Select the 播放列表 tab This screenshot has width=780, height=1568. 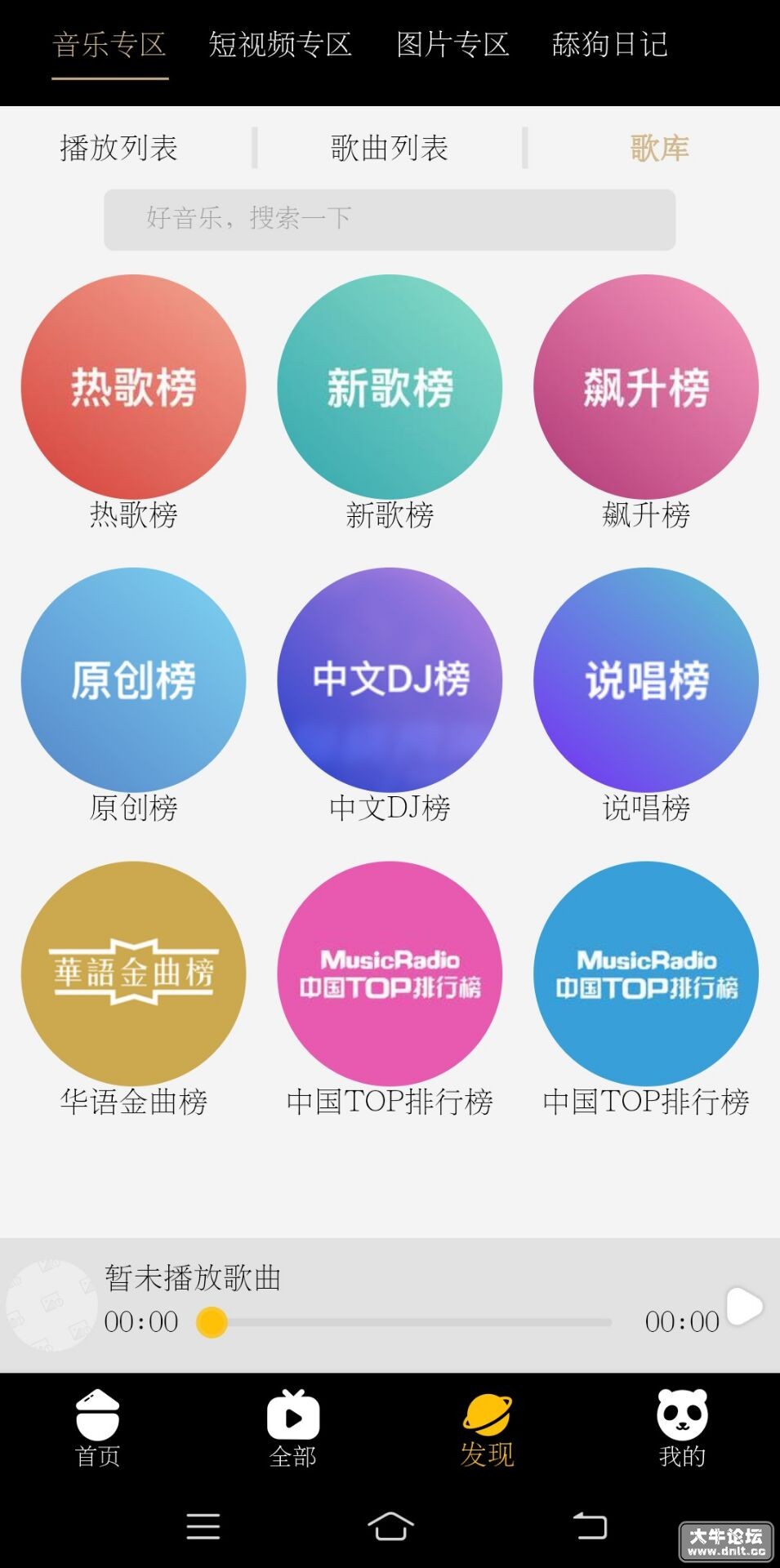(119, 148)
